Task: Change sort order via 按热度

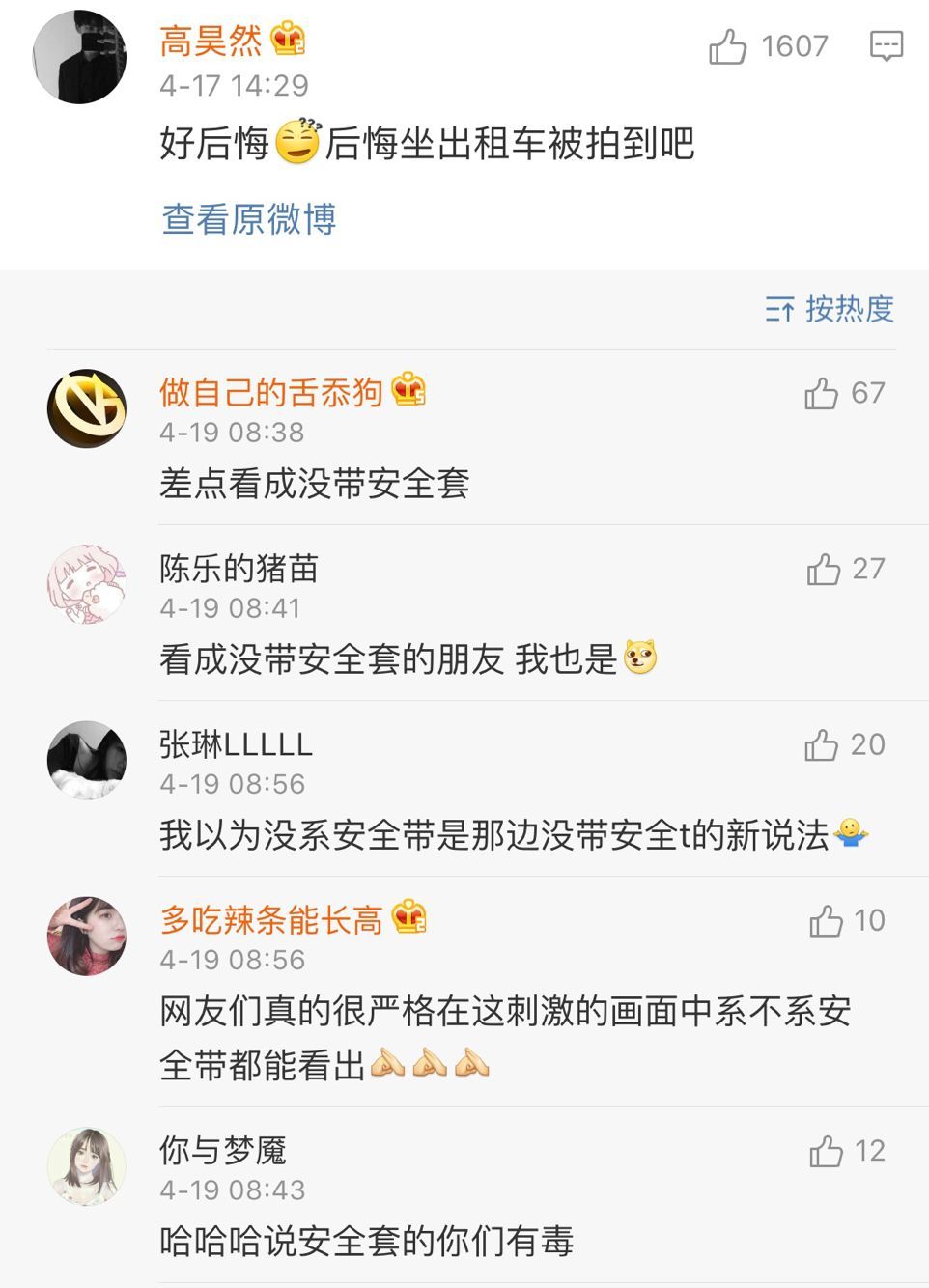Action: [x=830, y=309]
